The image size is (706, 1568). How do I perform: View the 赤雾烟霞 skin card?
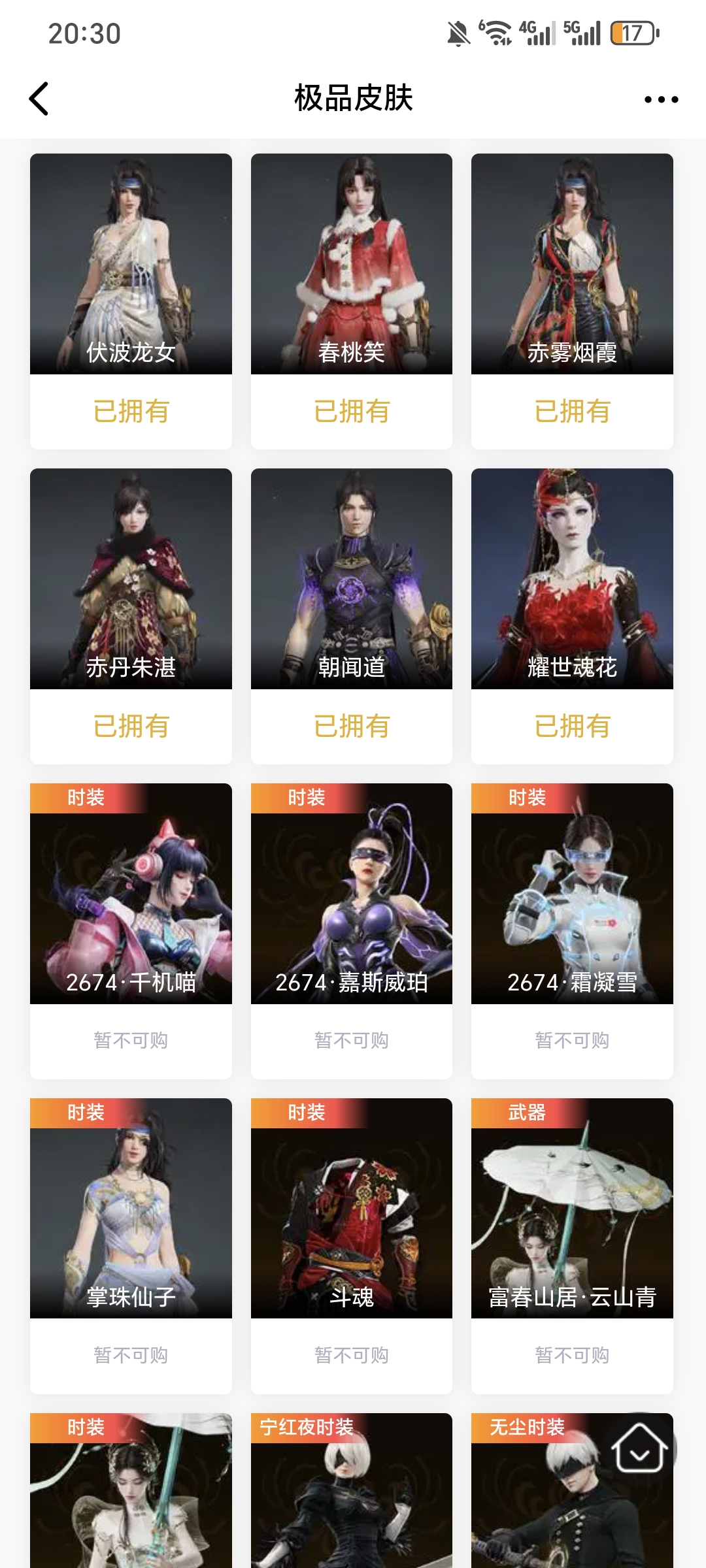coord(572,265)
